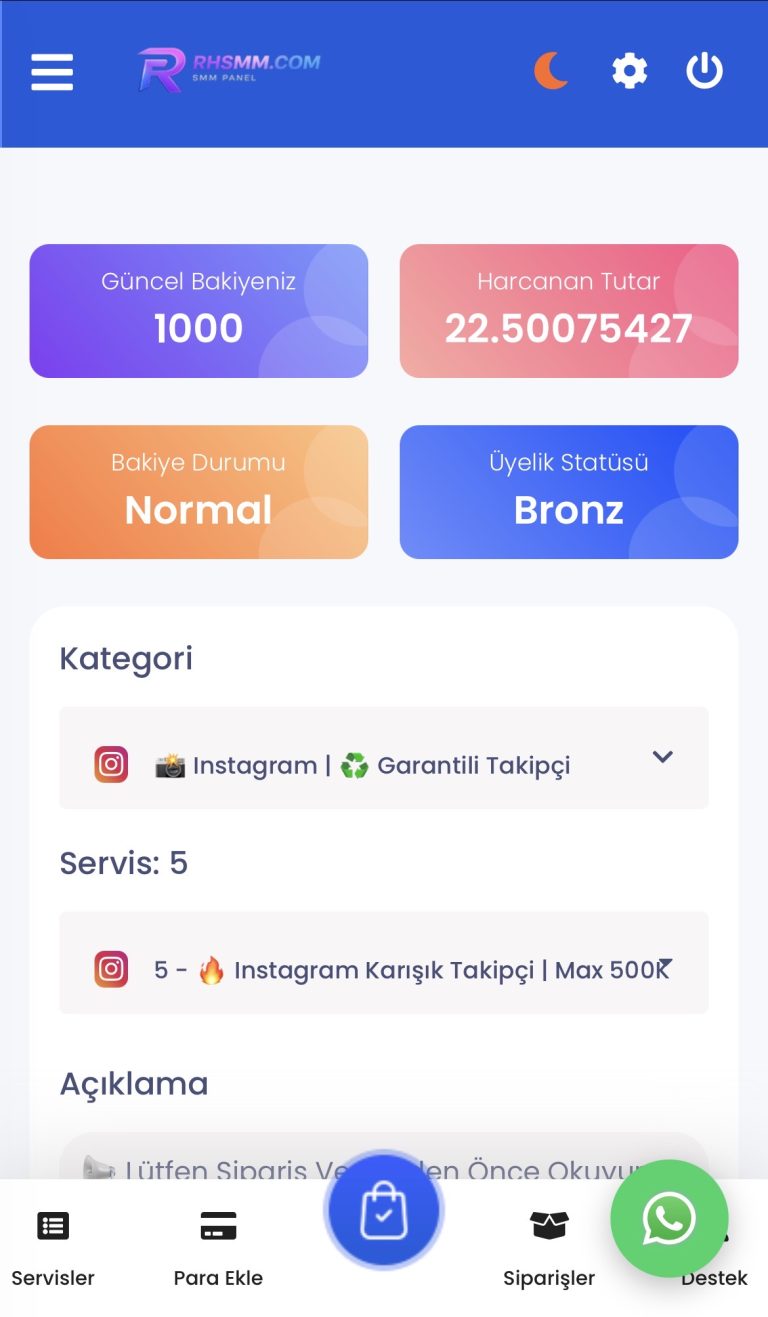Go to the Para Ekle tab
Viewport: 768px width, 1317px height.
(218, 1248)
